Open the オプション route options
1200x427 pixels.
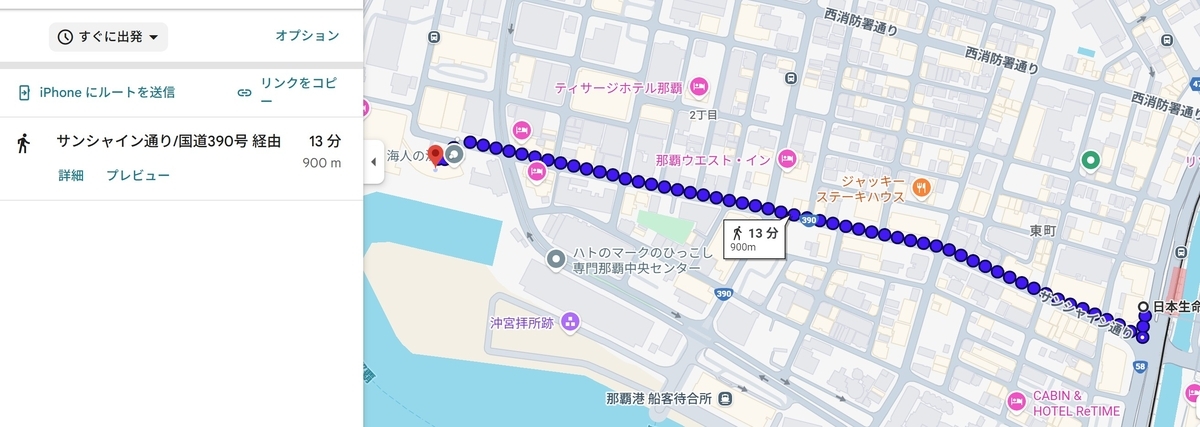[307, 36]
